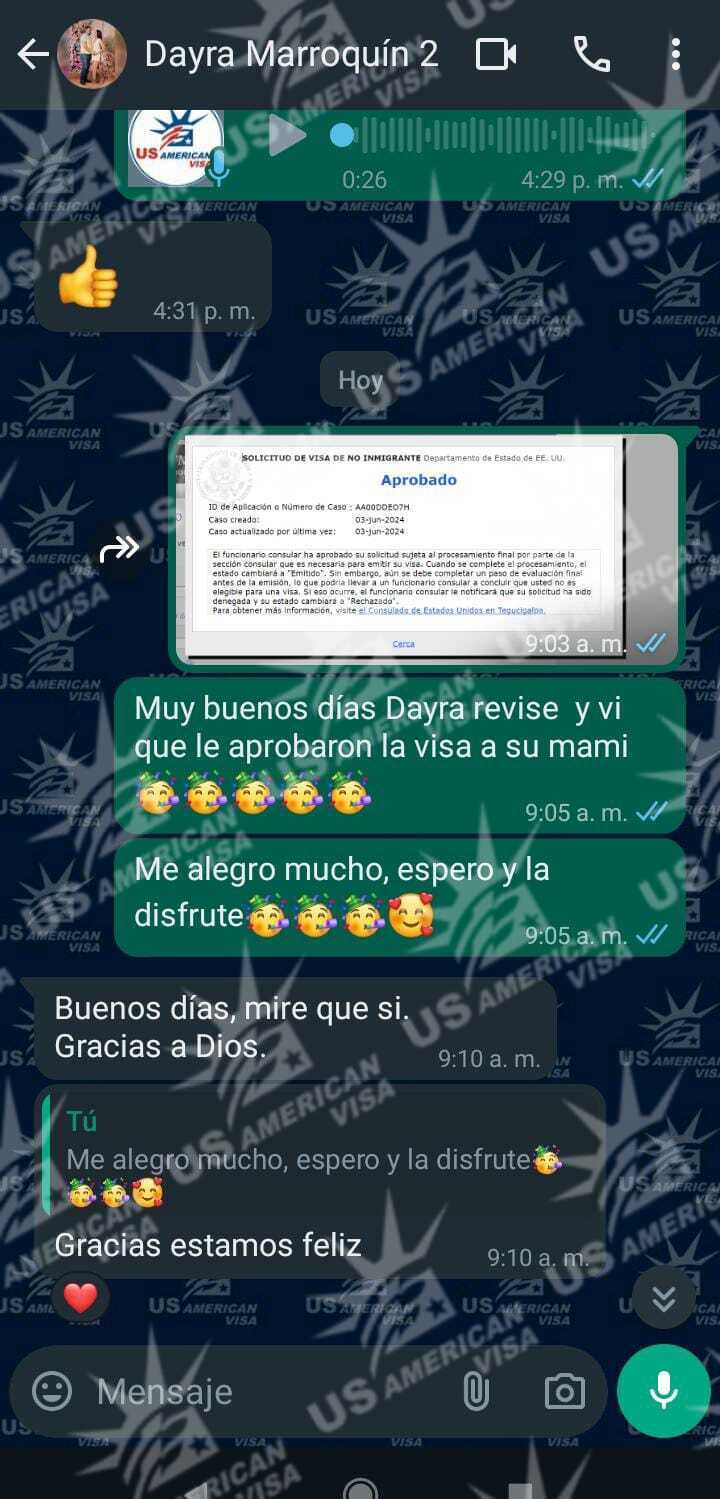Open the chat overflow menu
Image resolution: width=720 pixels, height=1499 pixels.
(x=676, y=55)
